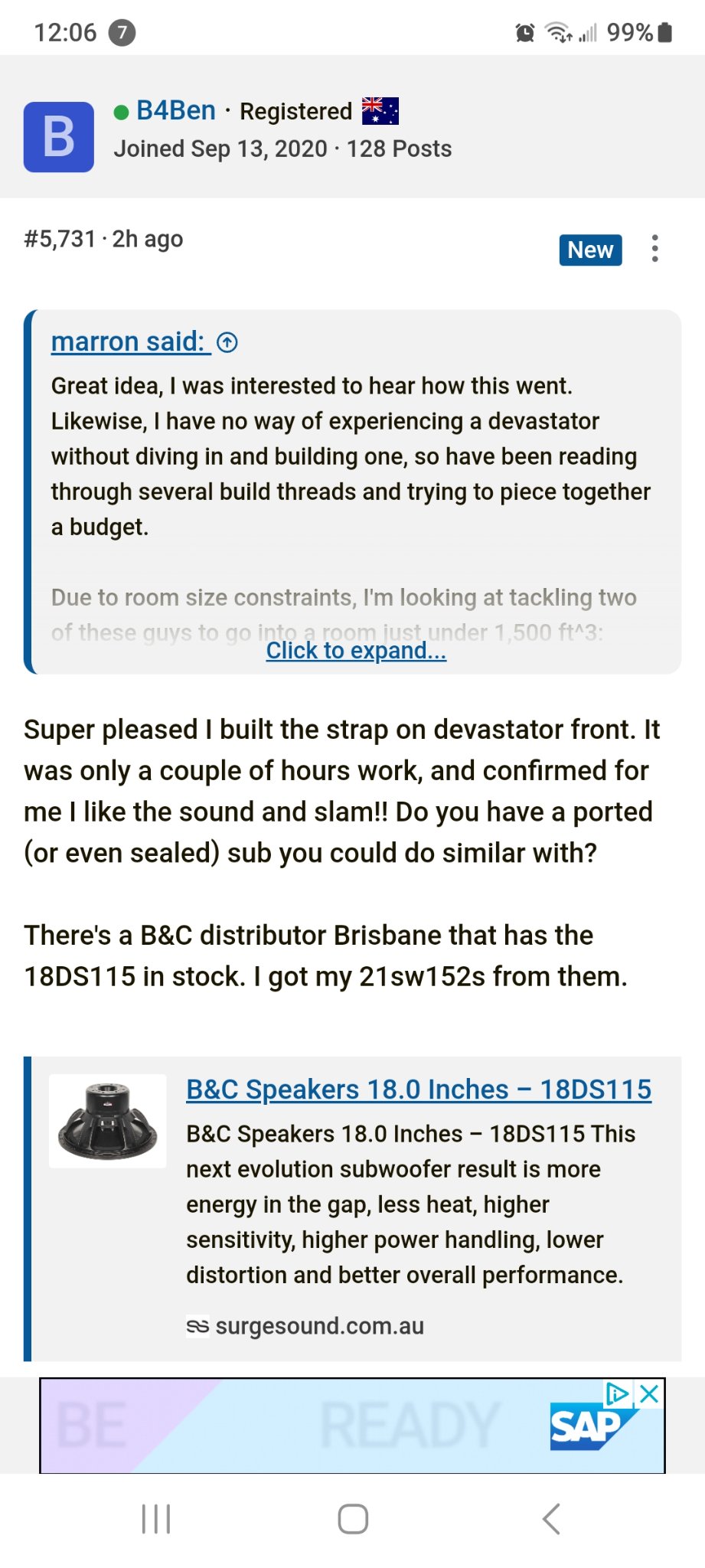705x1568 pixels.
Task: Tap the subwoofer speaker thumbnail
Action: click(108, 1121)
